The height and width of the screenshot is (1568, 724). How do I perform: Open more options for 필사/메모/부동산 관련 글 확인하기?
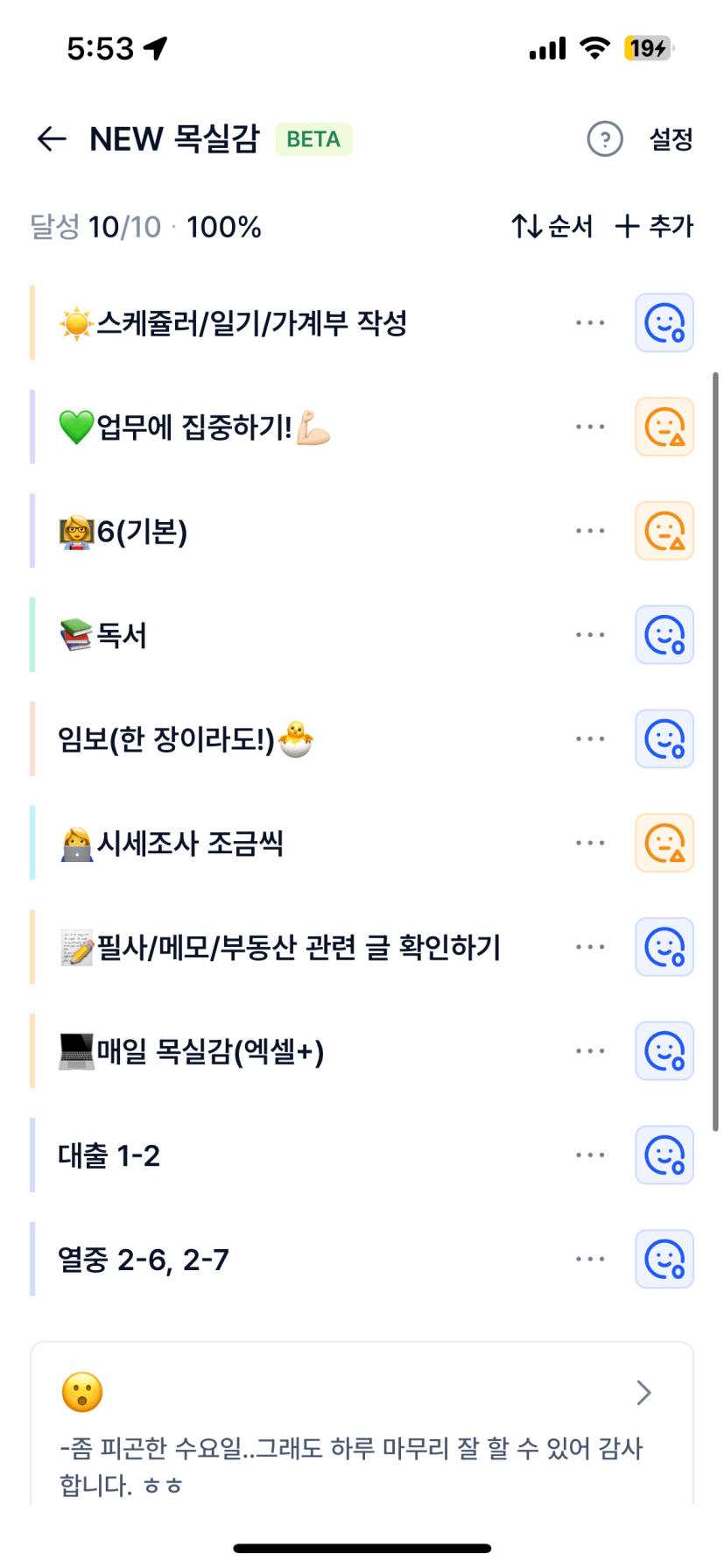click(590, 948)
